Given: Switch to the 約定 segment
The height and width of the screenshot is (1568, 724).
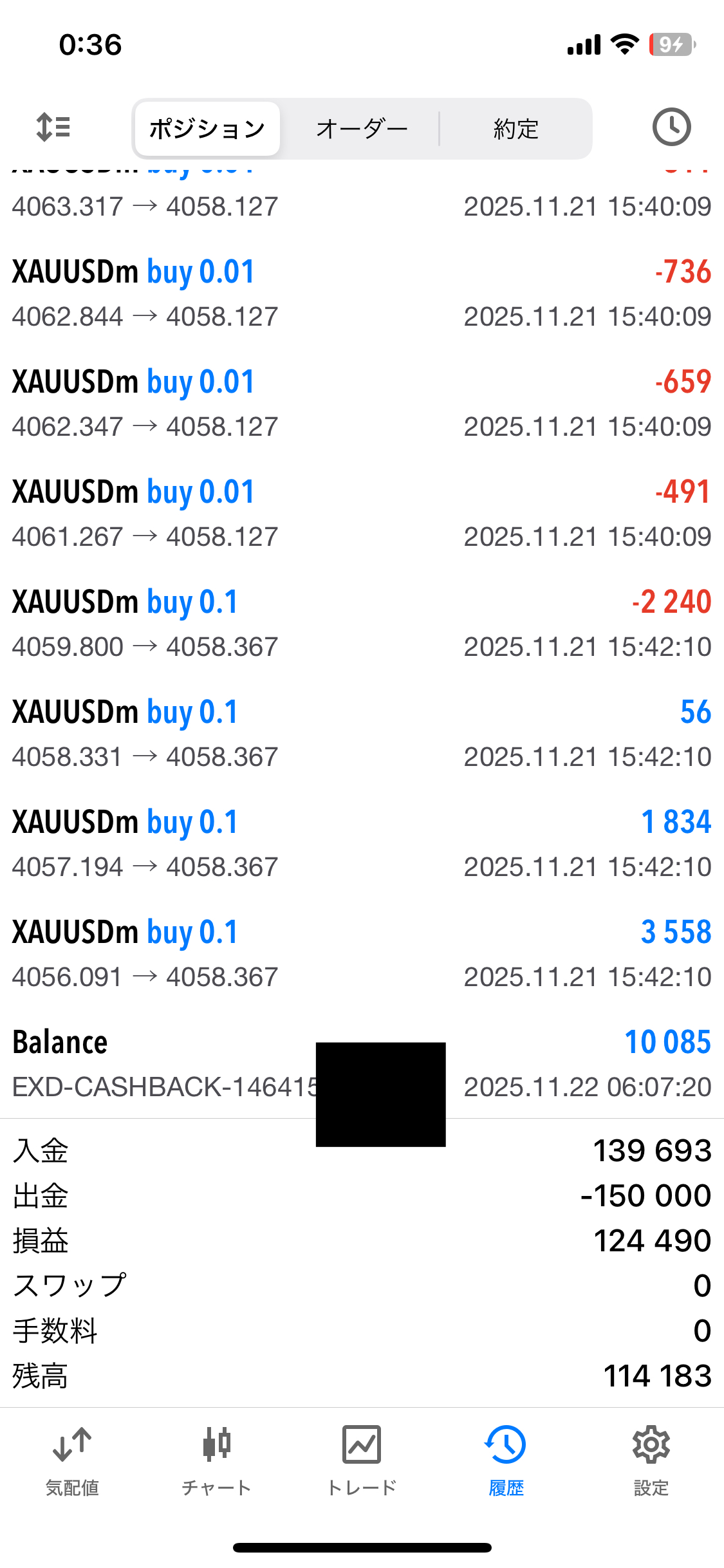Looking at the screenshot, I should click(515, 129).
